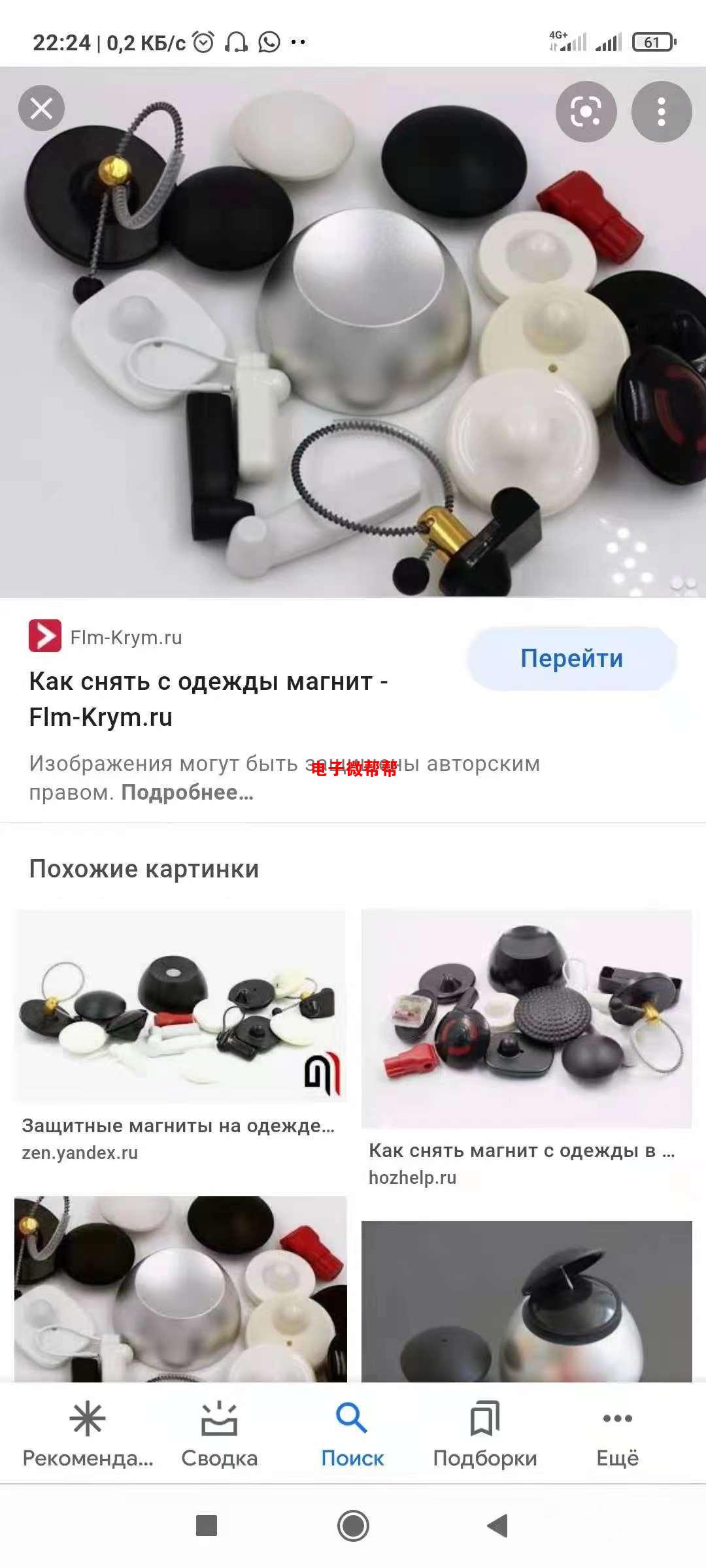Viewport: 706px width, 1568px height.
Task: Open the three-dot overflow menu
Action: pos(661,112)
